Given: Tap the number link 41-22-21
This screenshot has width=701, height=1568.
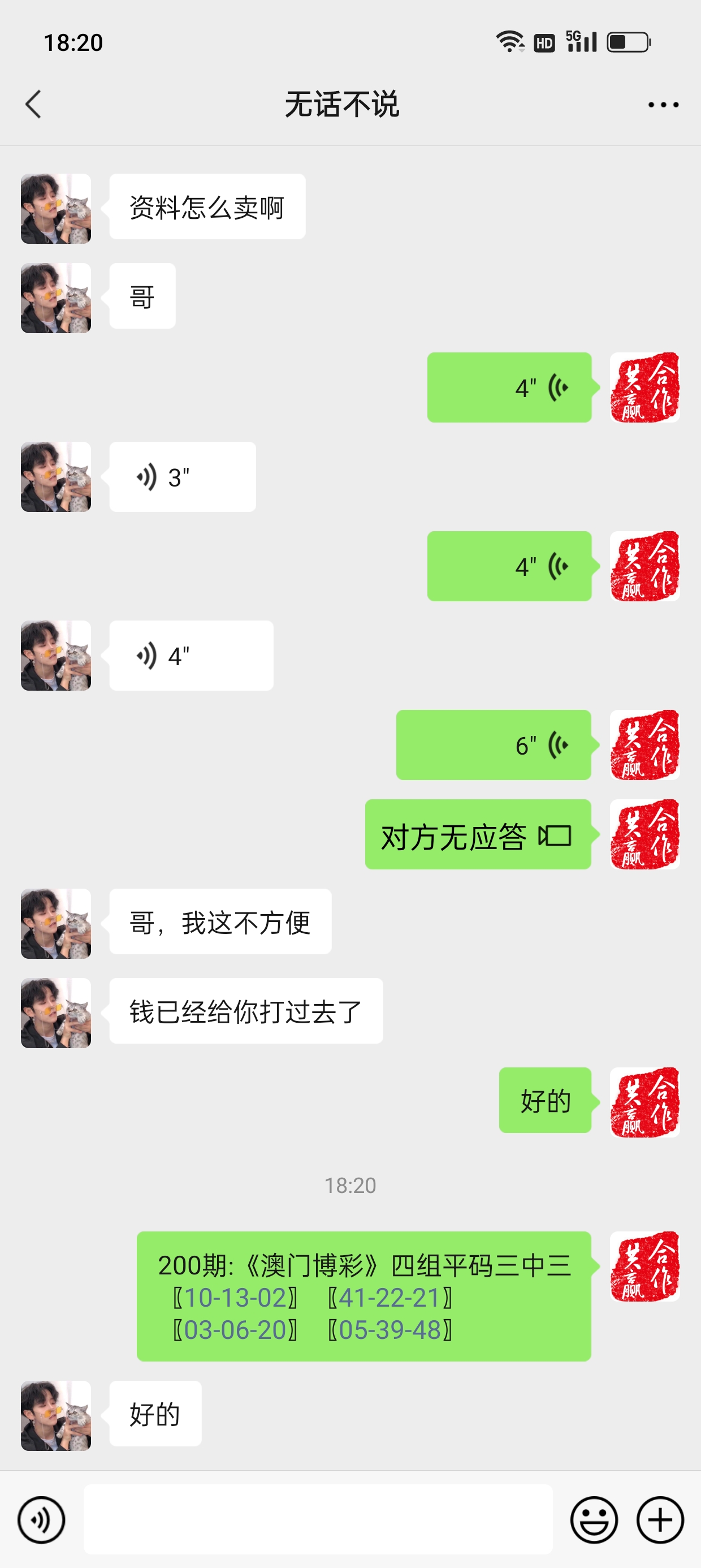Looking at the screenshot, I should [x=390, y=1298].
